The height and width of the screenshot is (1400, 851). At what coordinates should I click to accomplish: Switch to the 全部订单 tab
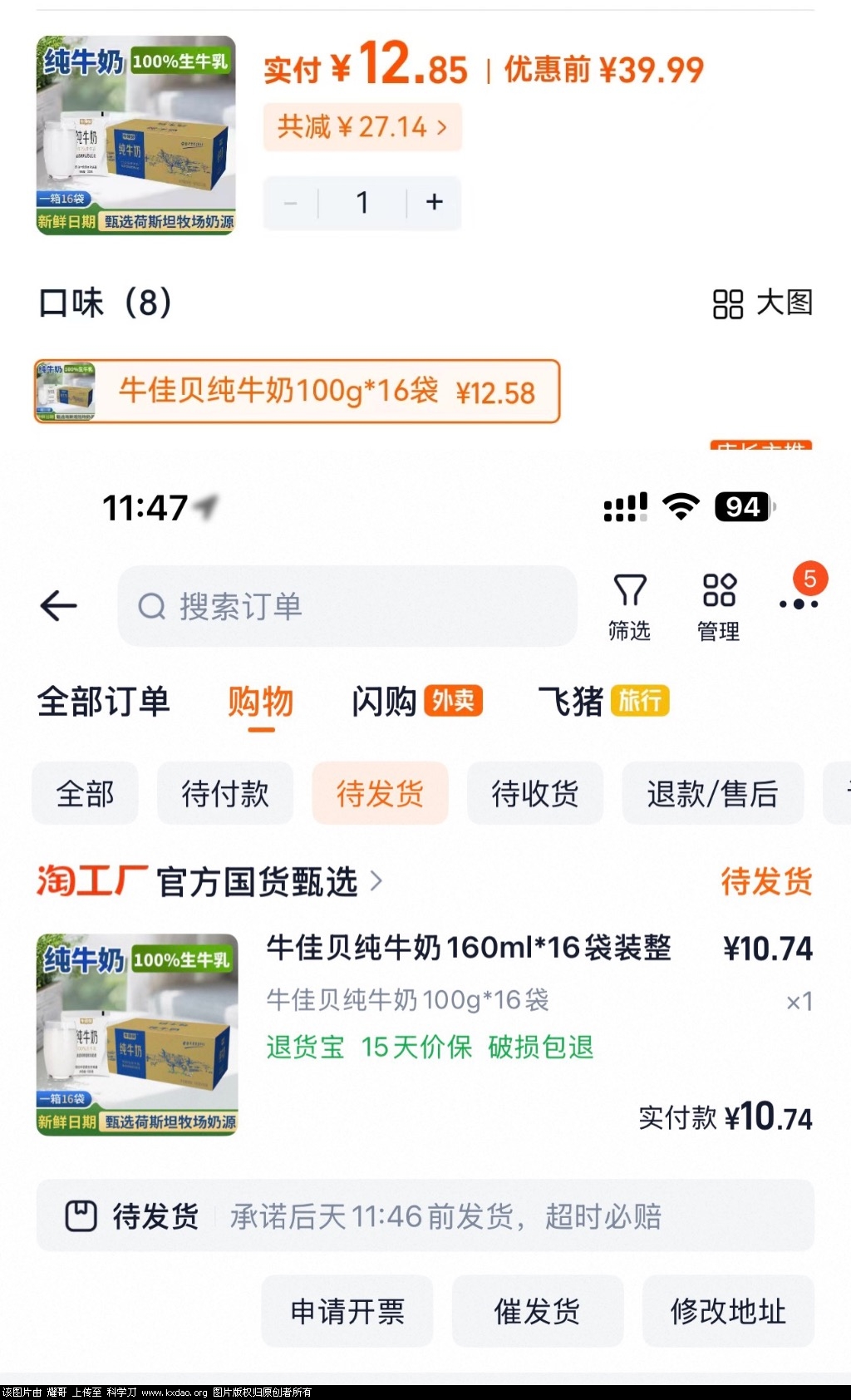point(103,702)
